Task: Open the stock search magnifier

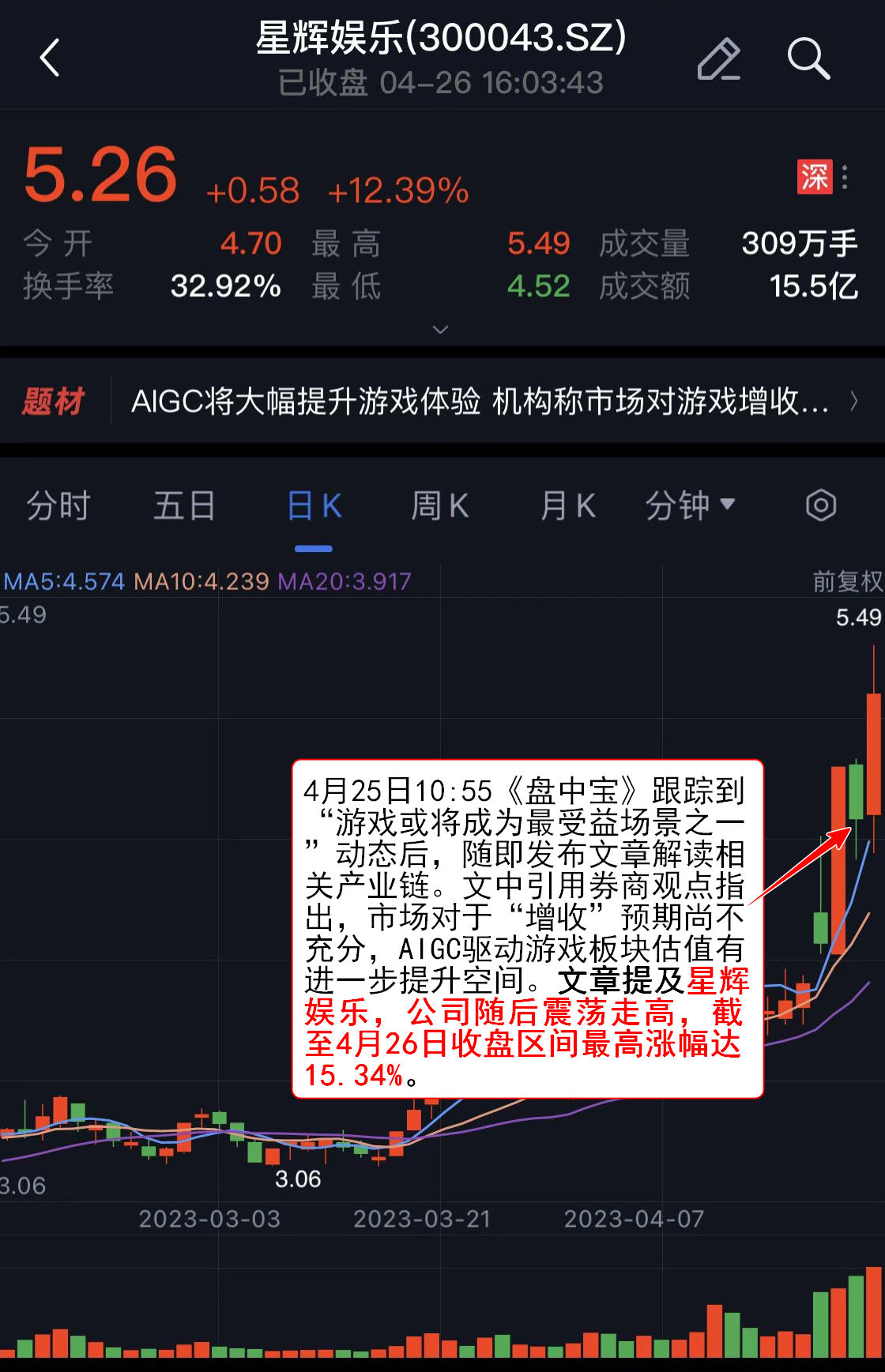Action: coord(808,58)
